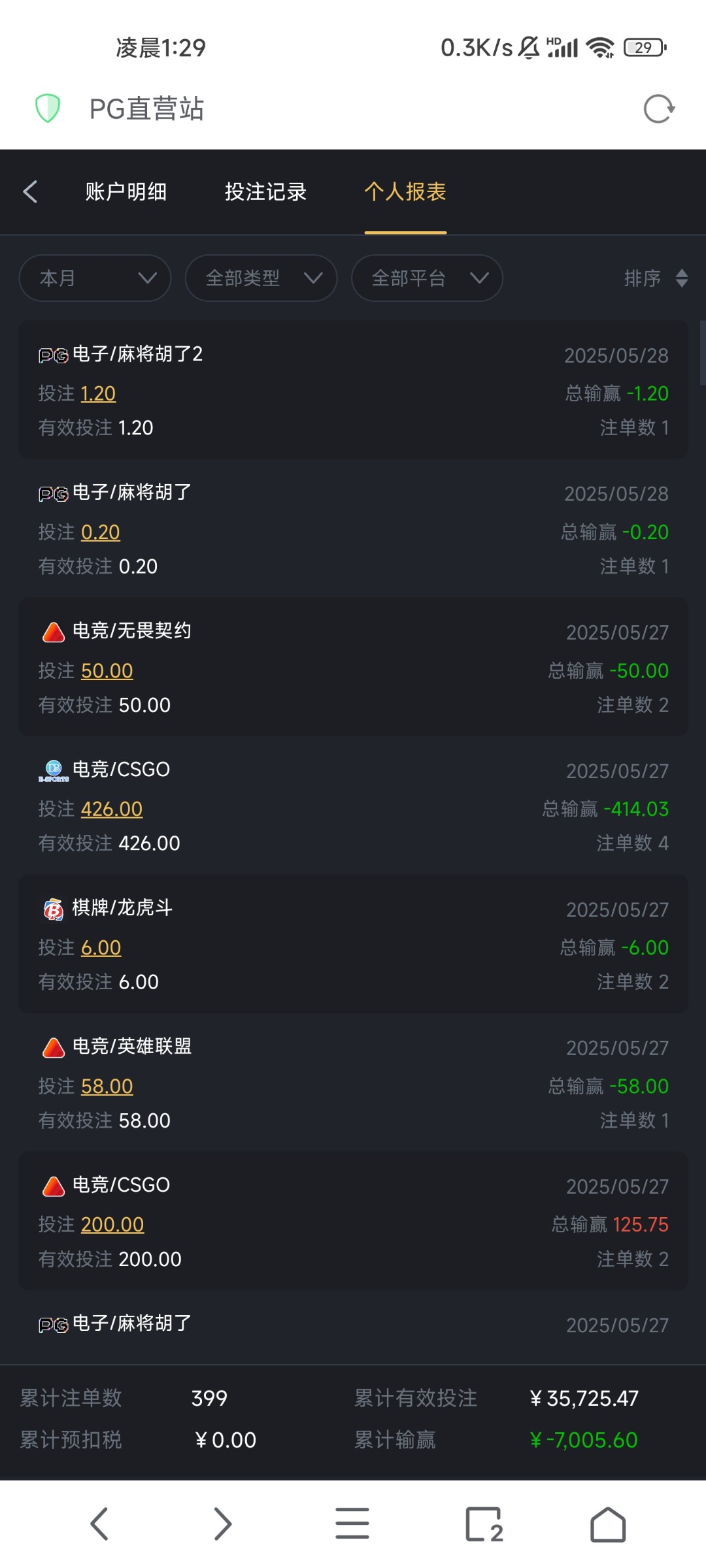The width and height of the screenshot is (706, 1568).
Task: Open the 200.00 CSGO bet link
Action: click(x=112, y=1225)
